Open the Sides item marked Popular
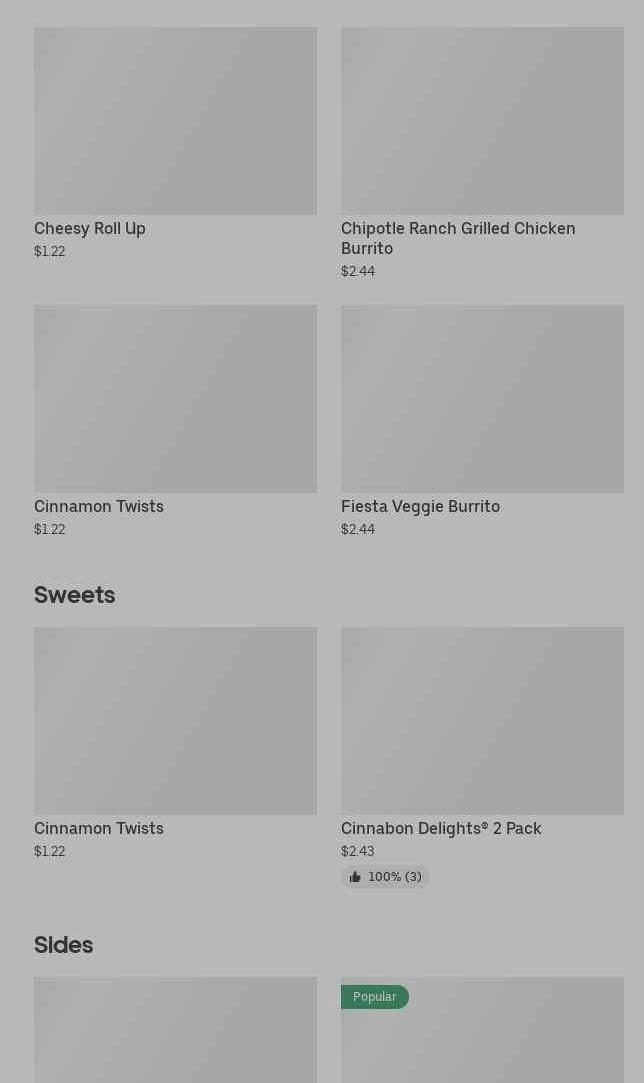The height and width of the screenshot is (1083, 644). pos(482,1030)
